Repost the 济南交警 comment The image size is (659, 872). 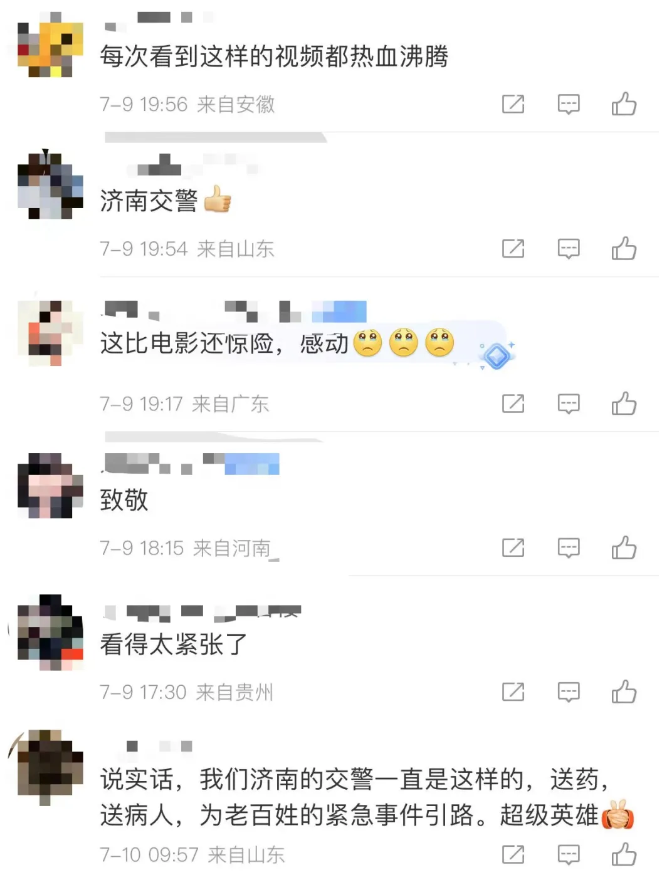(513, 248)
